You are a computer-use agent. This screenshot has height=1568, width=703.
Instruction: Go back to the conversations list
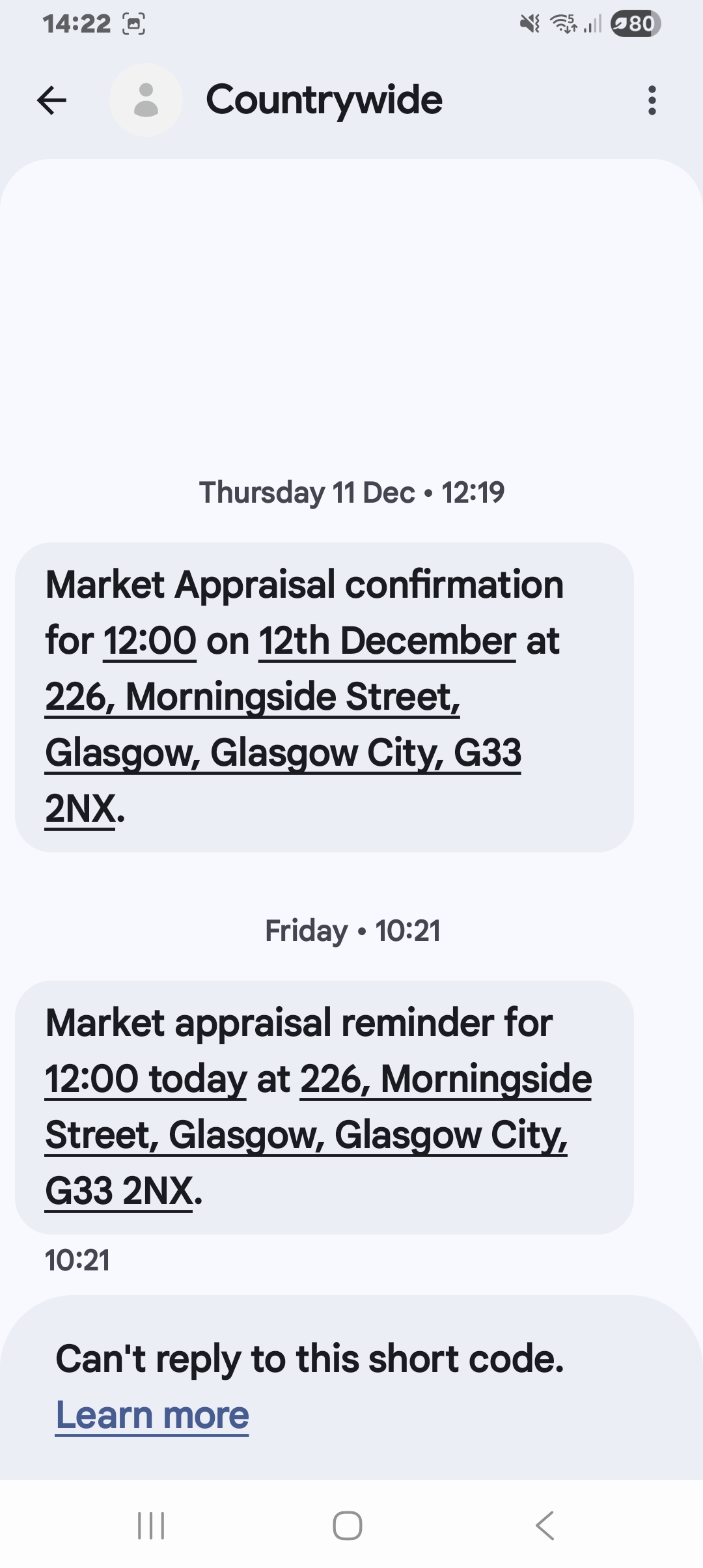coord(52,100)
